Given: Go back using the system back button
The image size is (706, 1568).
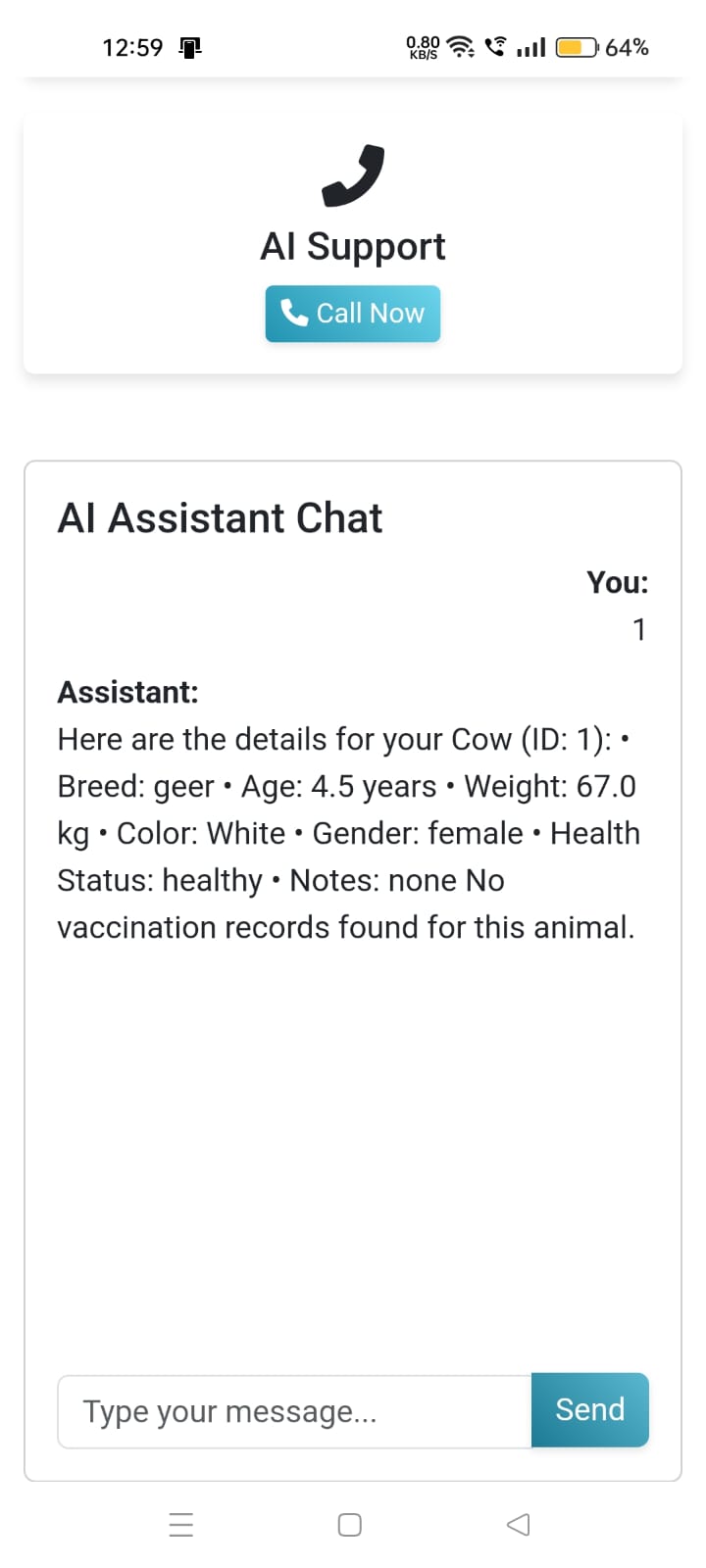Looking at the screenshot, I should pyautogui.click(x=519, y=1524).
